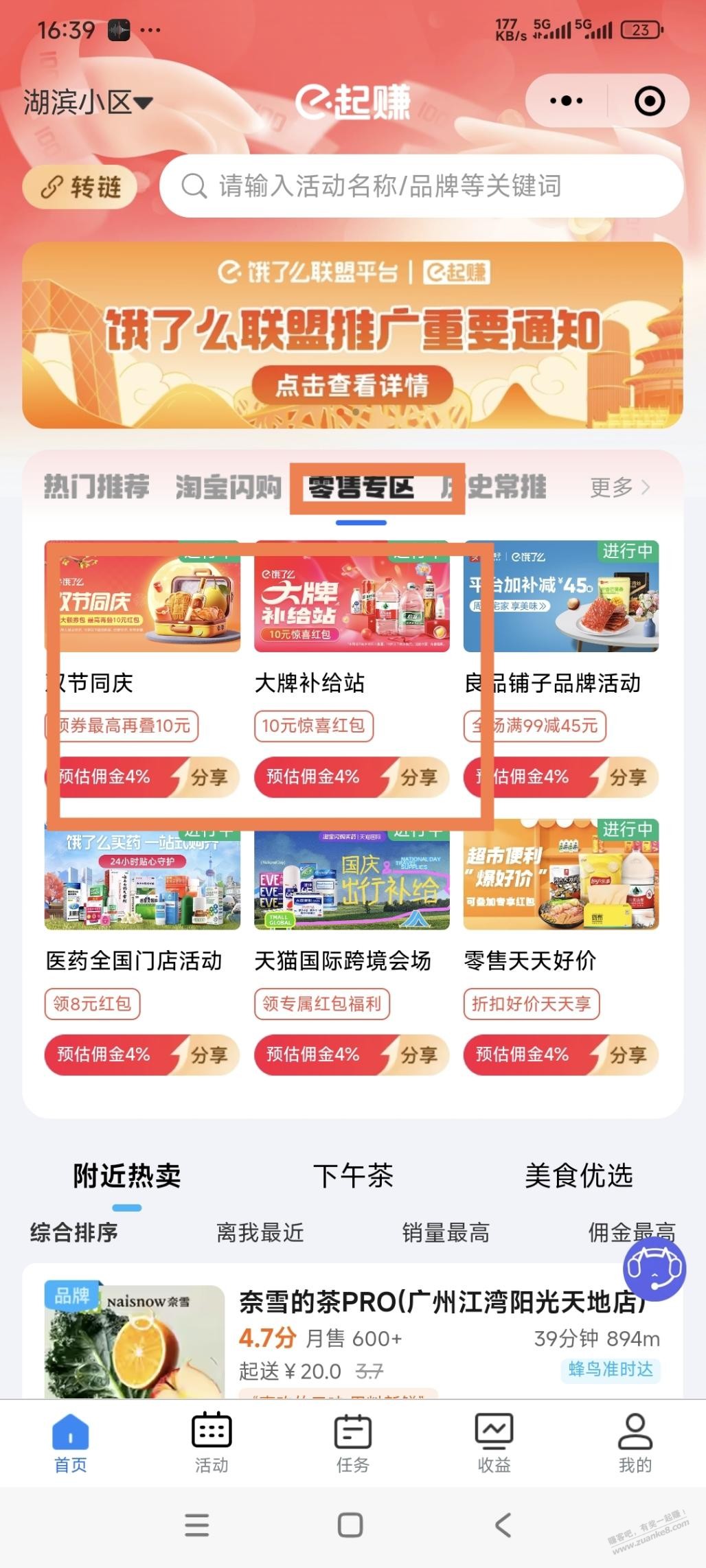Go to the 收益 earnings tab
This screenshot has width=706, height=1568.
click(x=494, y=1443)
